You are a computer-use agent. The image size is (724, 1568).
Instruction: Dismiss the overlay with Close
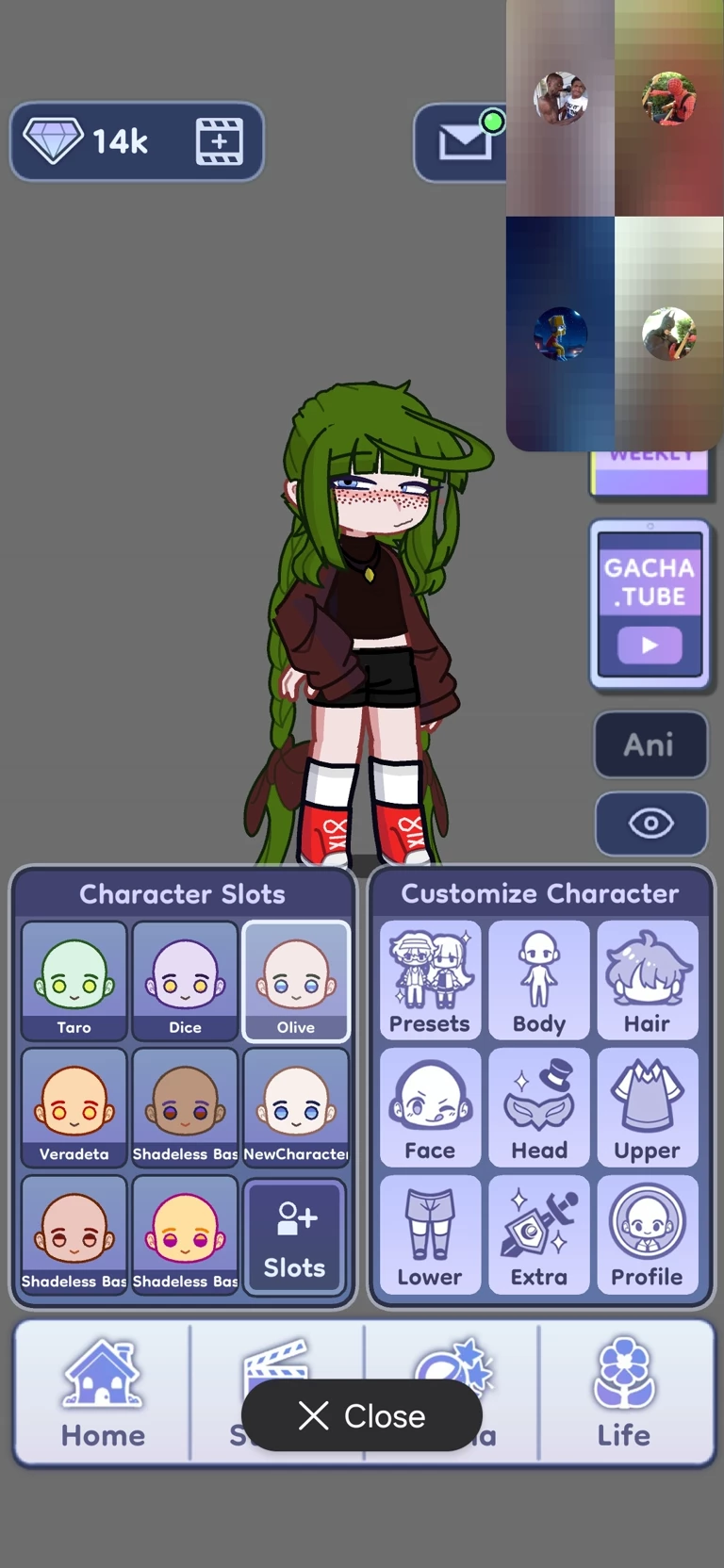(362, 1415)
